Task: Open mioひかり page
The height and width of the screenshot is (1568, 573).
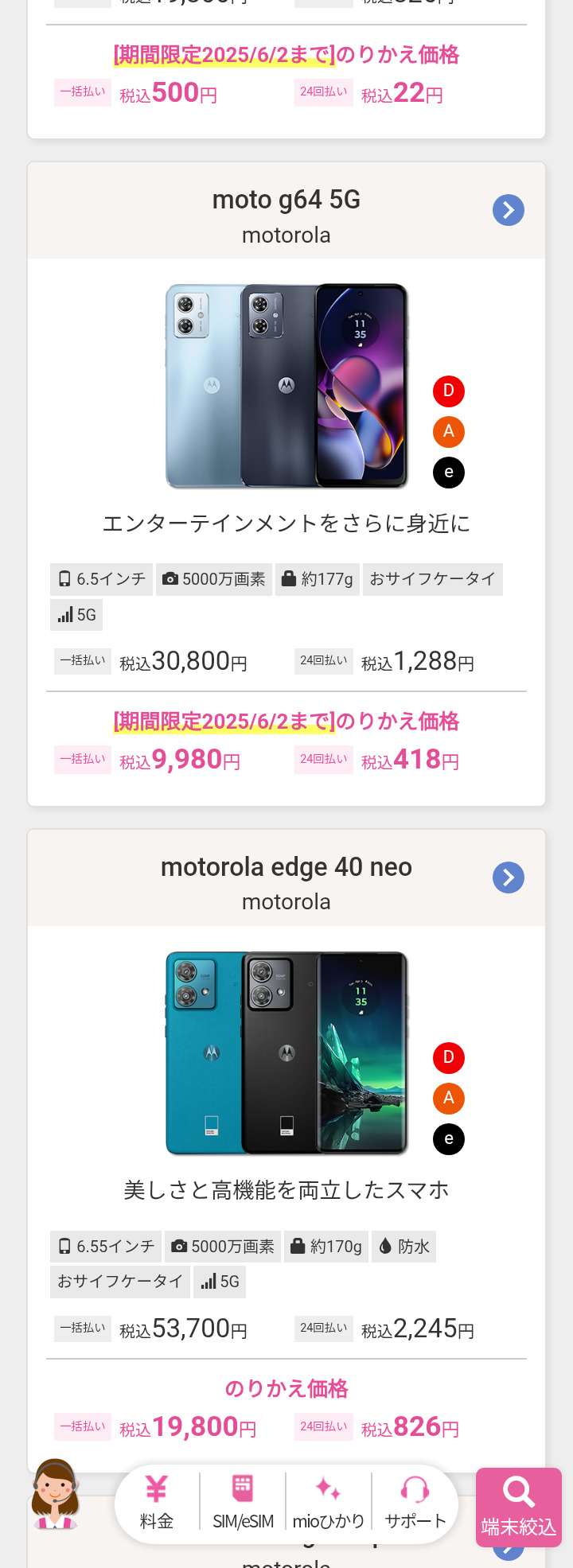Action: pyautogui.click(x=328, y=1502)
